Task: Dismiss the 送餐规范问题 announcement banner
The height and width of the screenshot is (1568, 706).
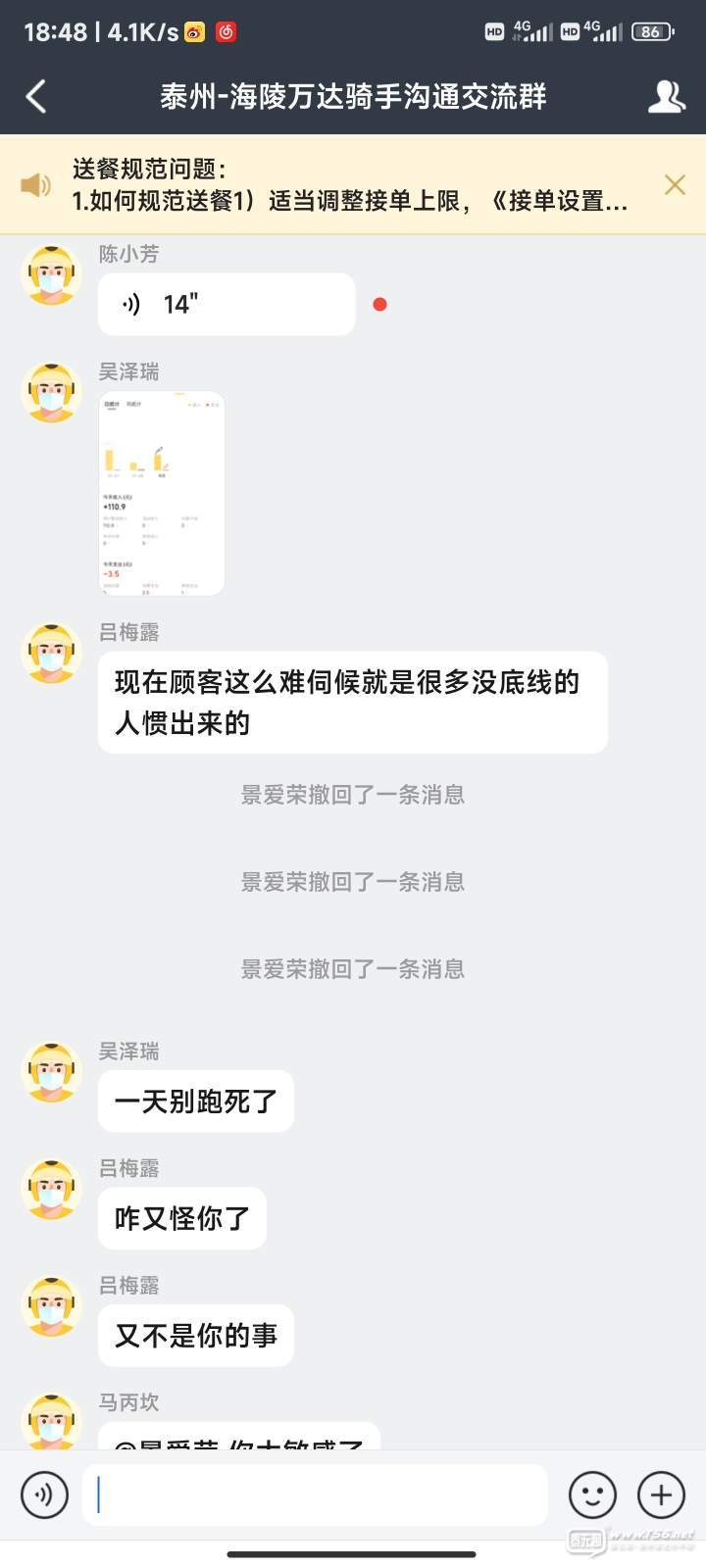Action: 675,184
